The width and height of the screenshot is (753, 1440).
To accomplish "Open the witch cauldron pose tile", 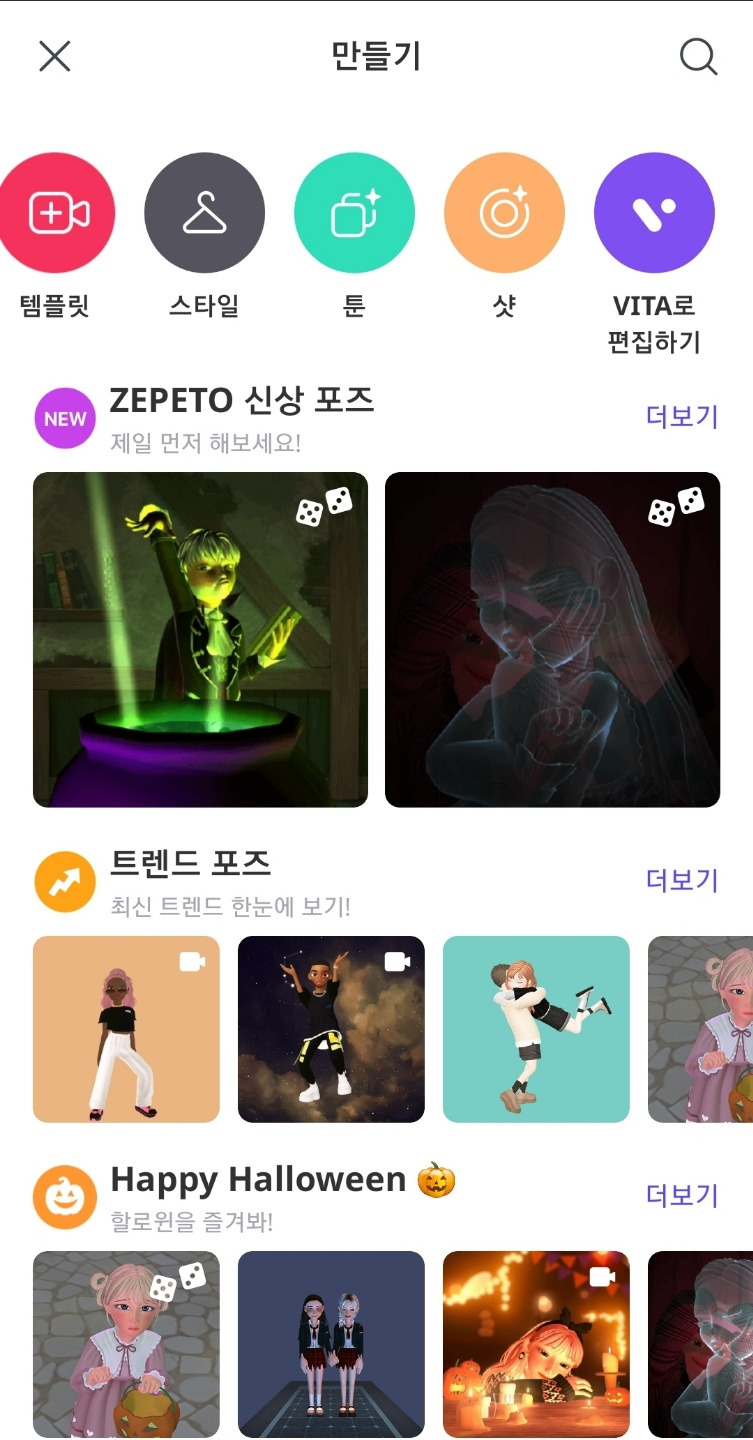I will tap(200, 640).
